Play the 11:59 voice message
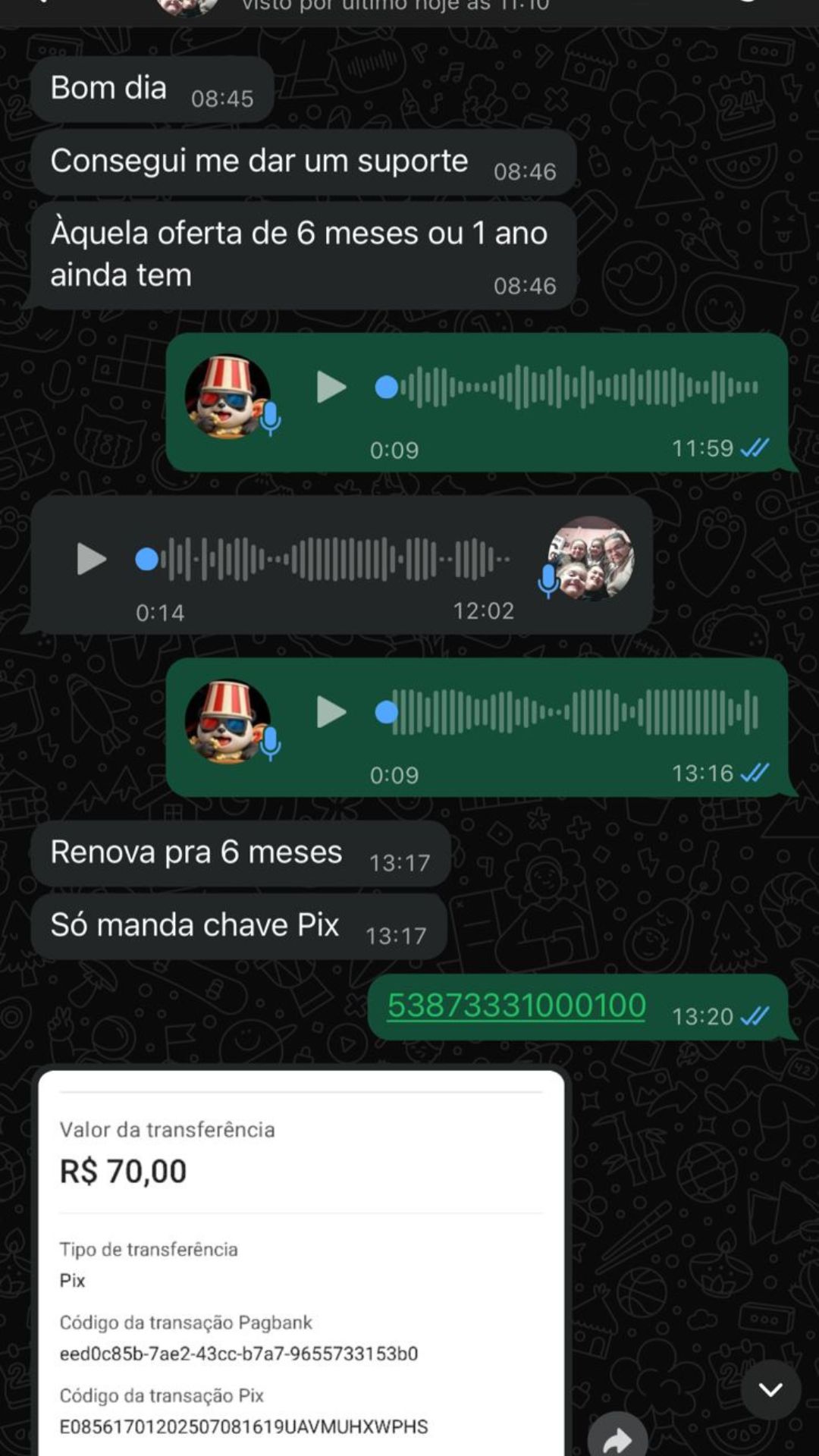 pyautogui.click(x=331, y=387)
